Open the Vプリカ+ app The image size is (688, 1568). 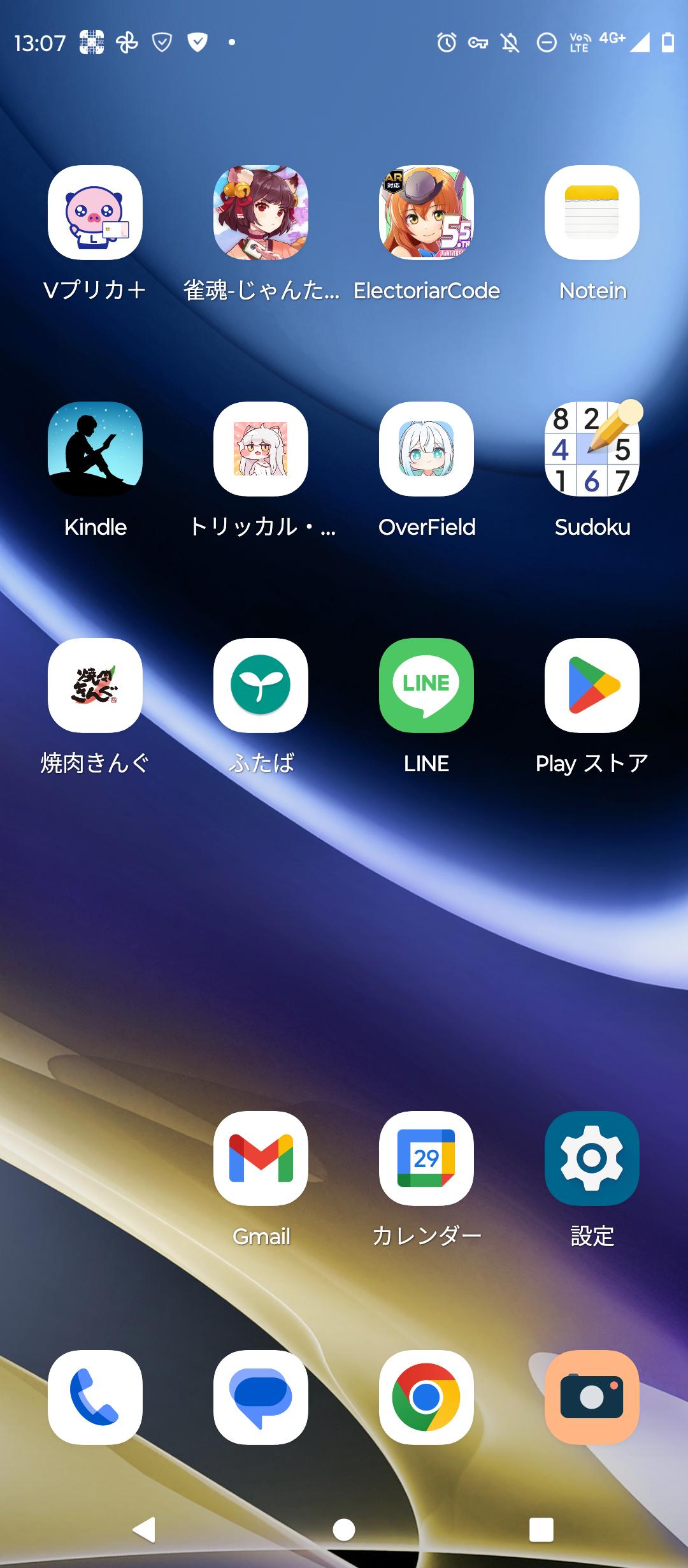95,213
